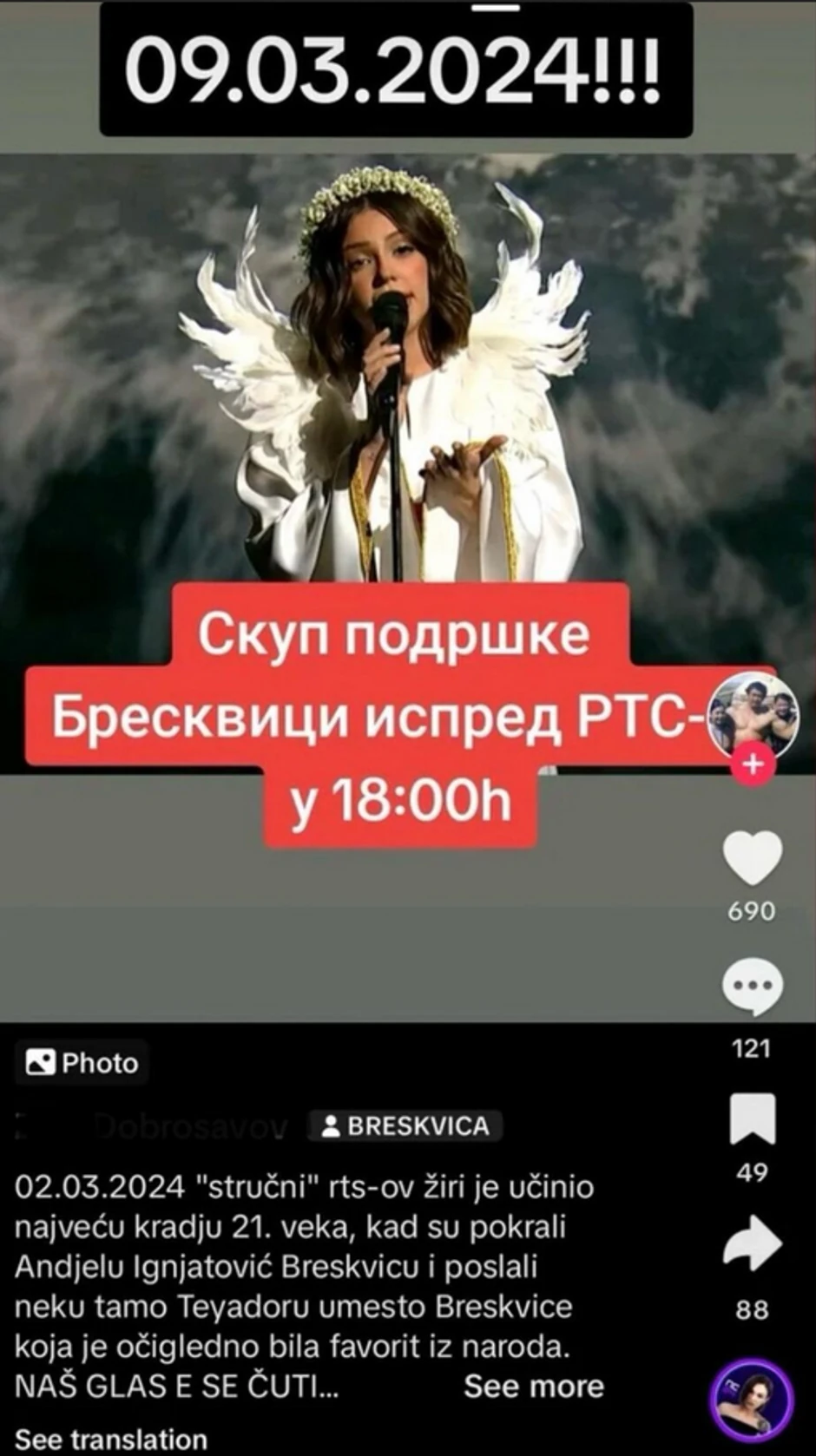Open the creator's profile avatar
816x1456 pixels.
(x=753, y=713)
